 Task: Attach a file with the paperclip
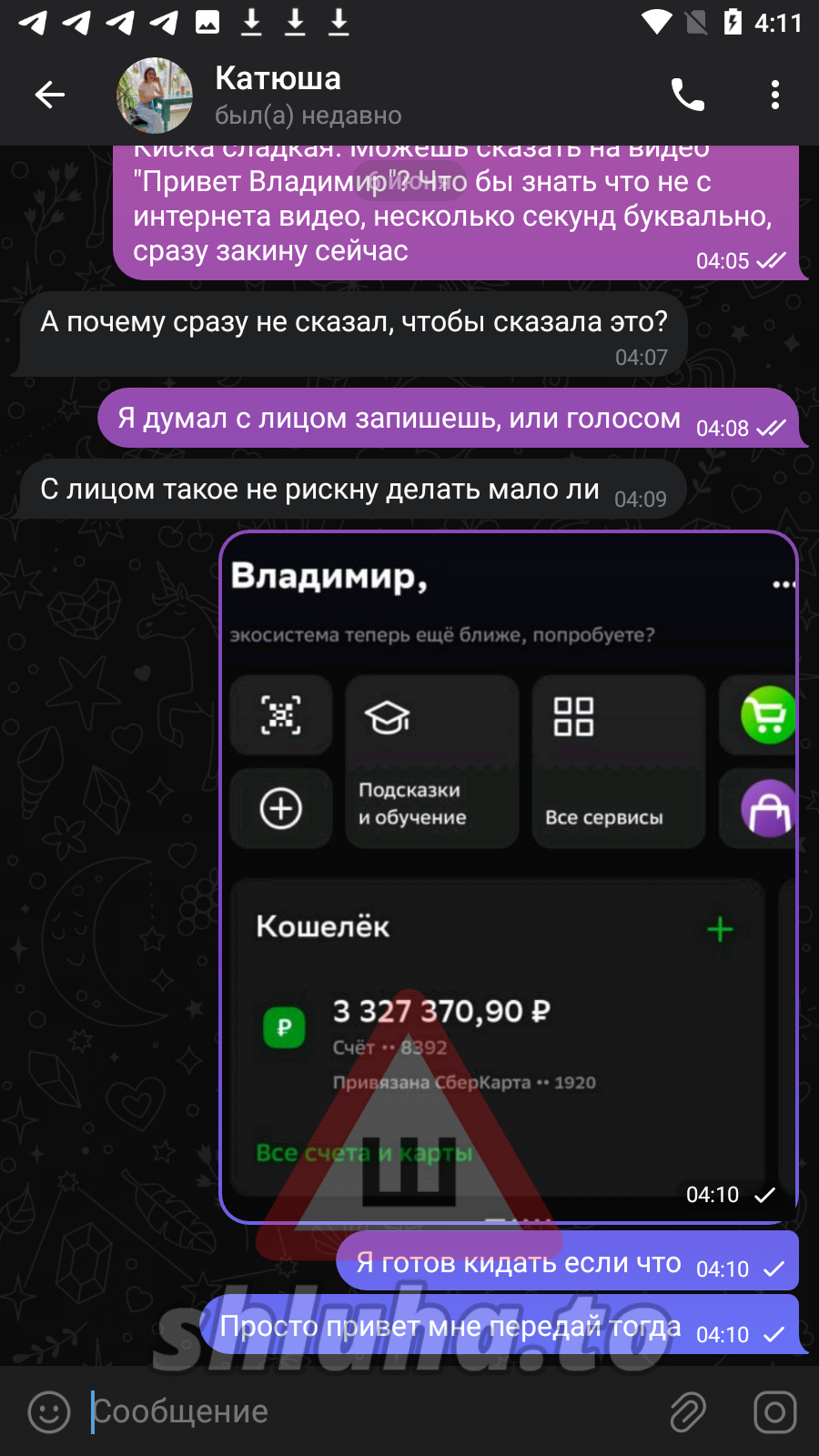(x=688, y=1412)
